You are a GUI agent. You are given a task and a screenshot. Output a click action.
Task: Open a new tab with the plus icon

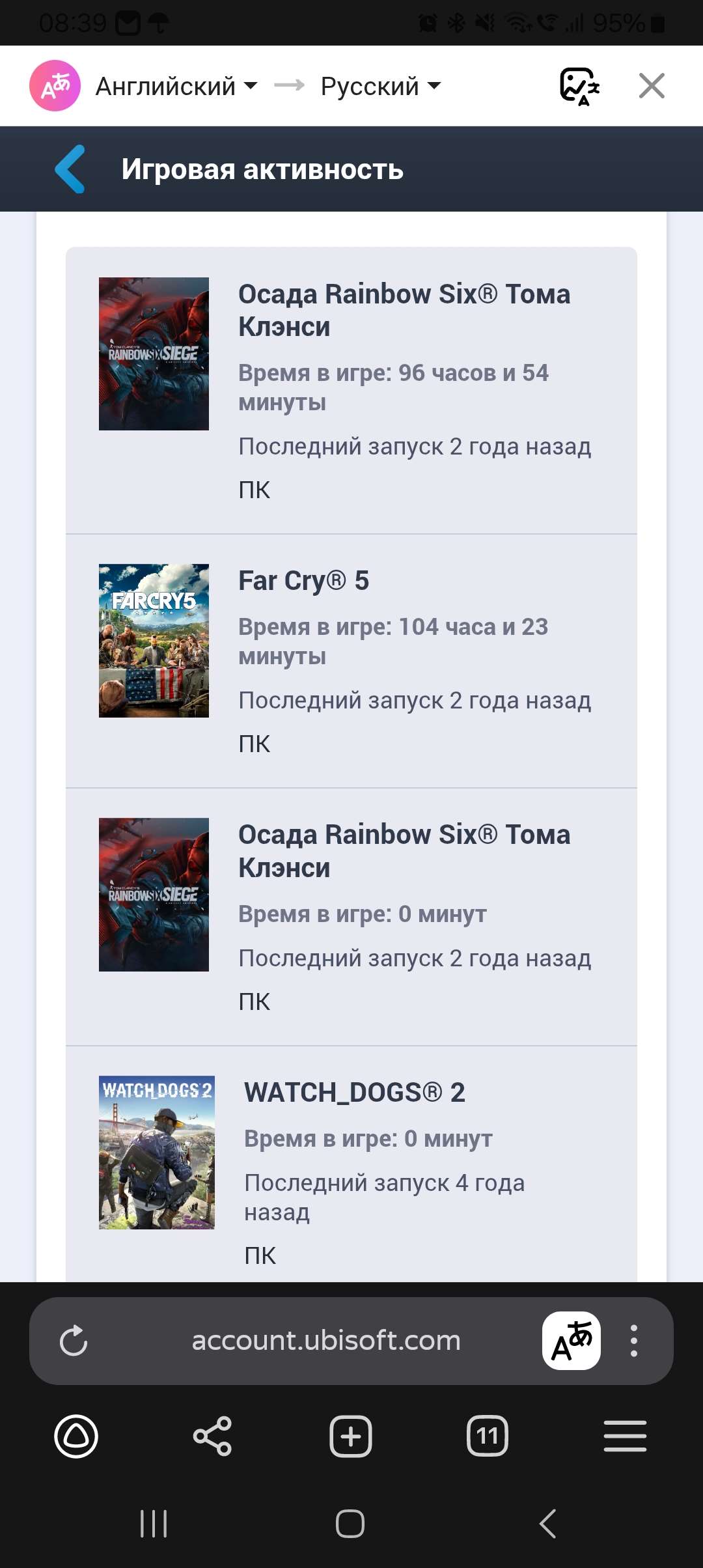pyautogui.click(x=350, y=1436)
